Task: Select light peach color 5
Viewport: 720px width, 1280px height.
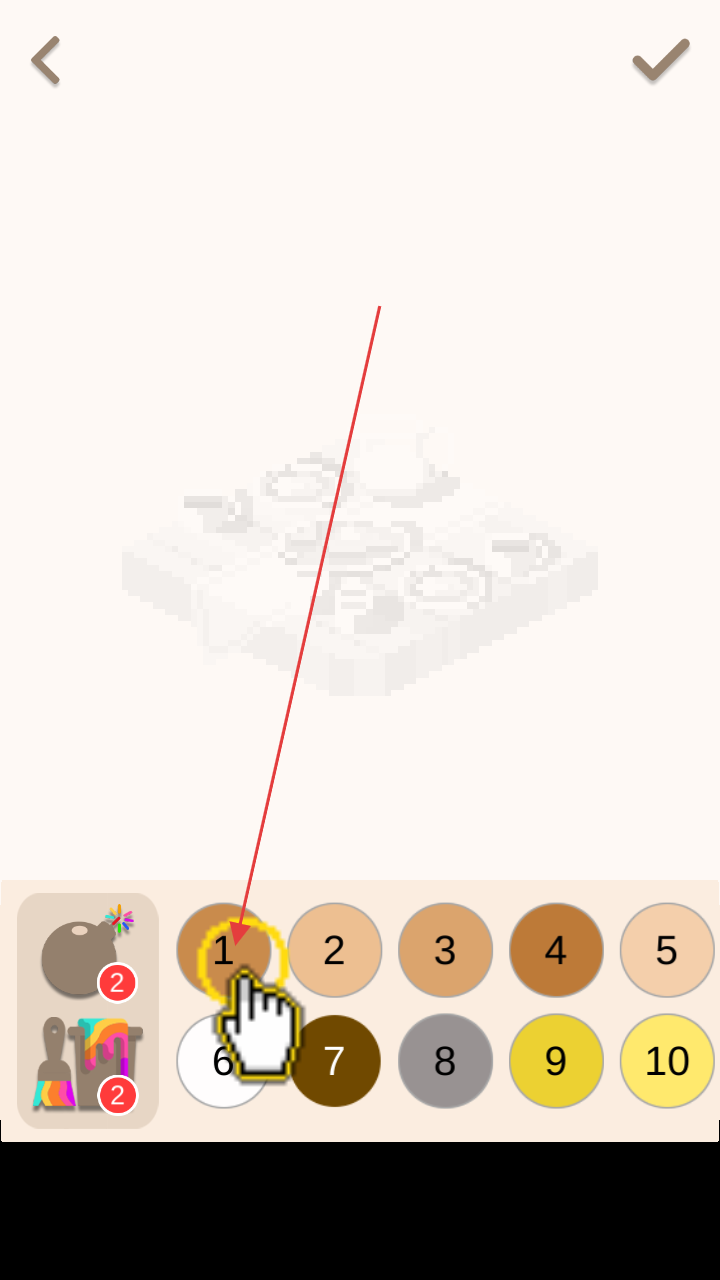Action: pyautogui.click(x=666, y=950)
